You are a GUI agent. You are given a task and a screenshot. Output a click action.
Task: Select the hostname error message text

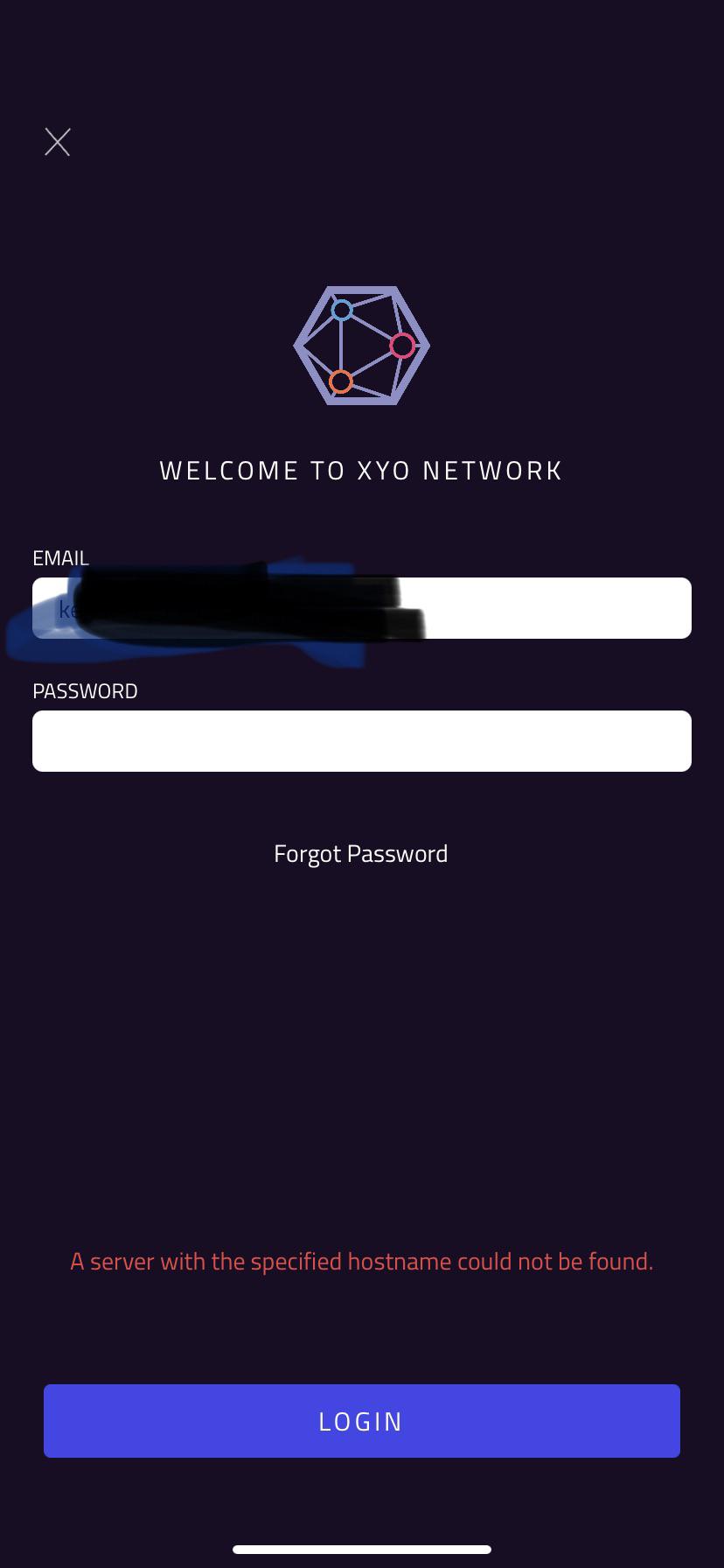click(361, 1261)
